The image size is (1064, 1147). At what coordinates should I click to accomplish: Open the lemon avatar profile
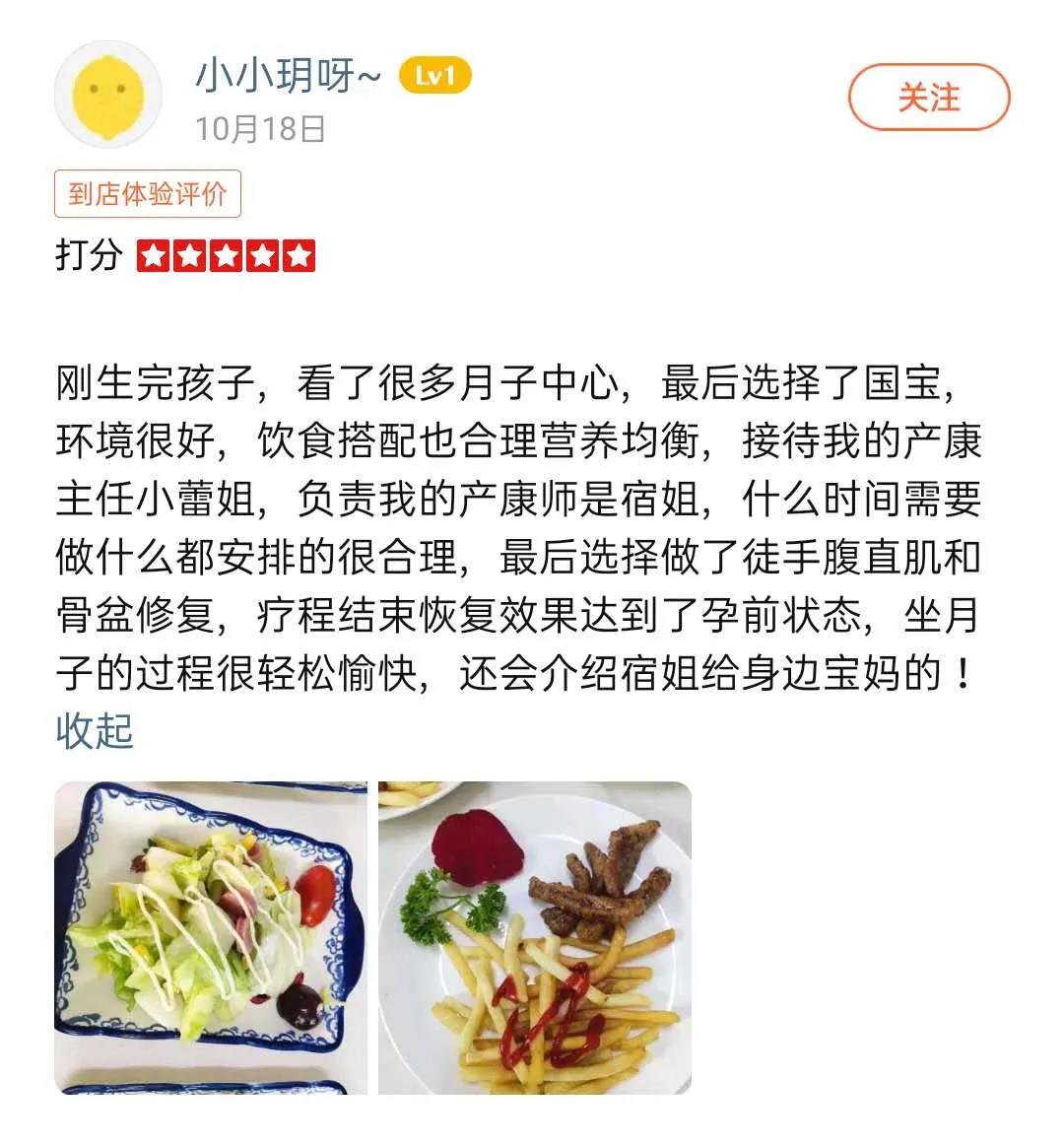(x=109, y=96)
